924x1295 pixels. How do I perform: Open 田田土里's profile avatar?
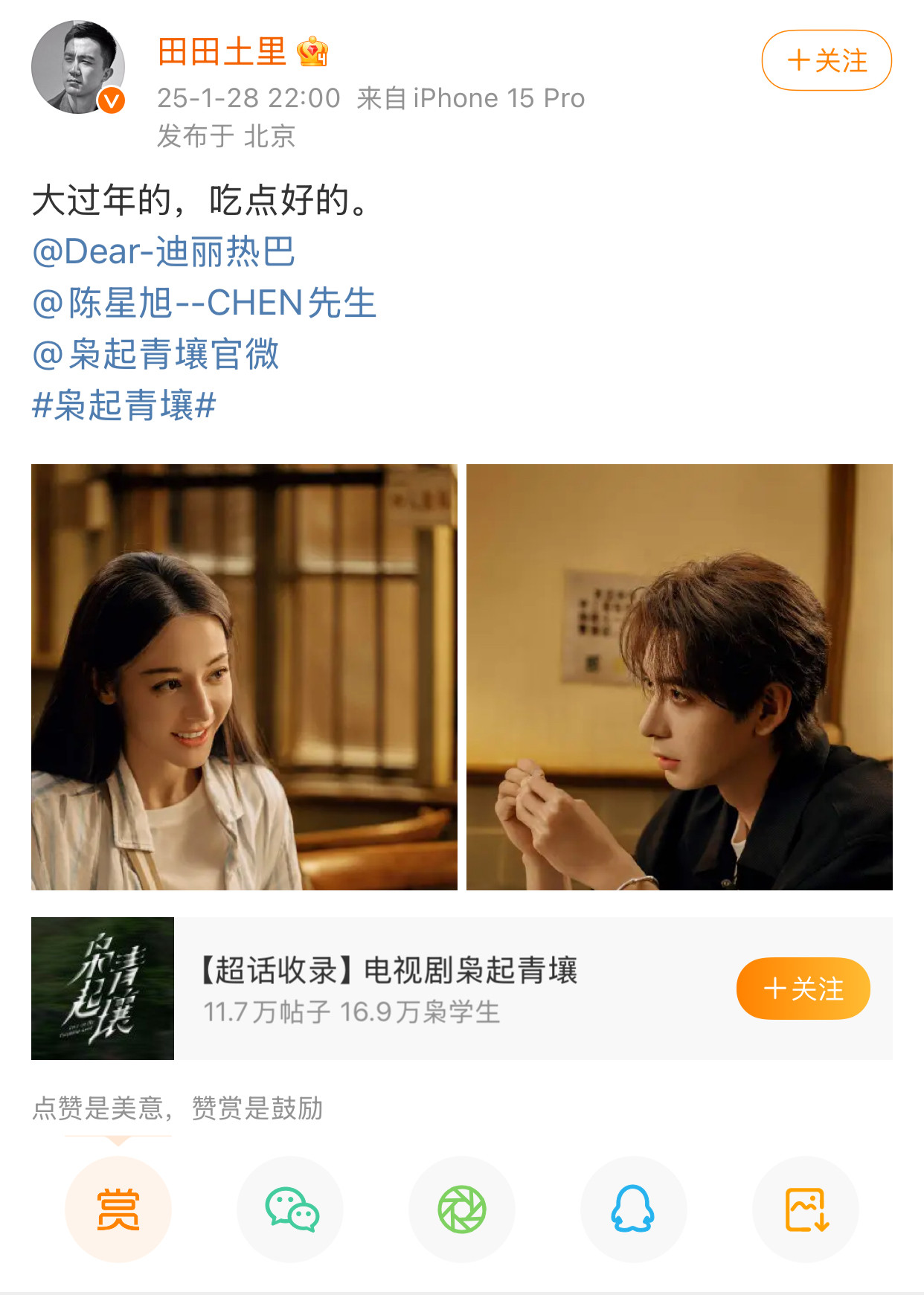(78, 67)
